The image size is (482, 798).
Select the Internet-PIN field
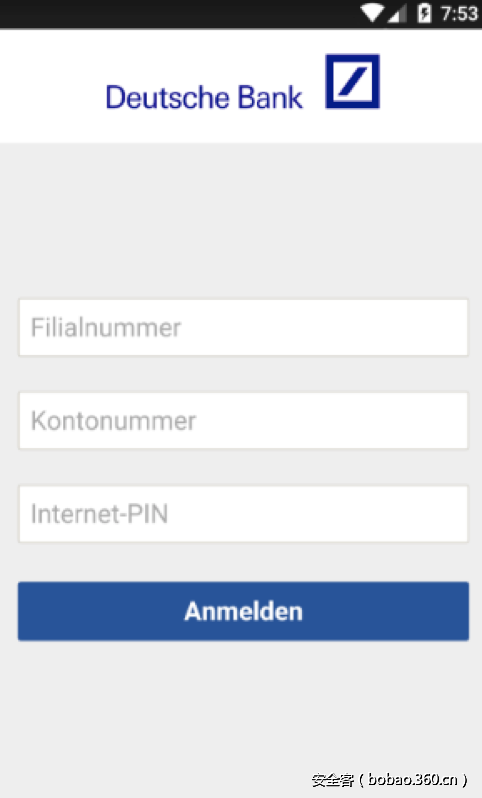243,514
